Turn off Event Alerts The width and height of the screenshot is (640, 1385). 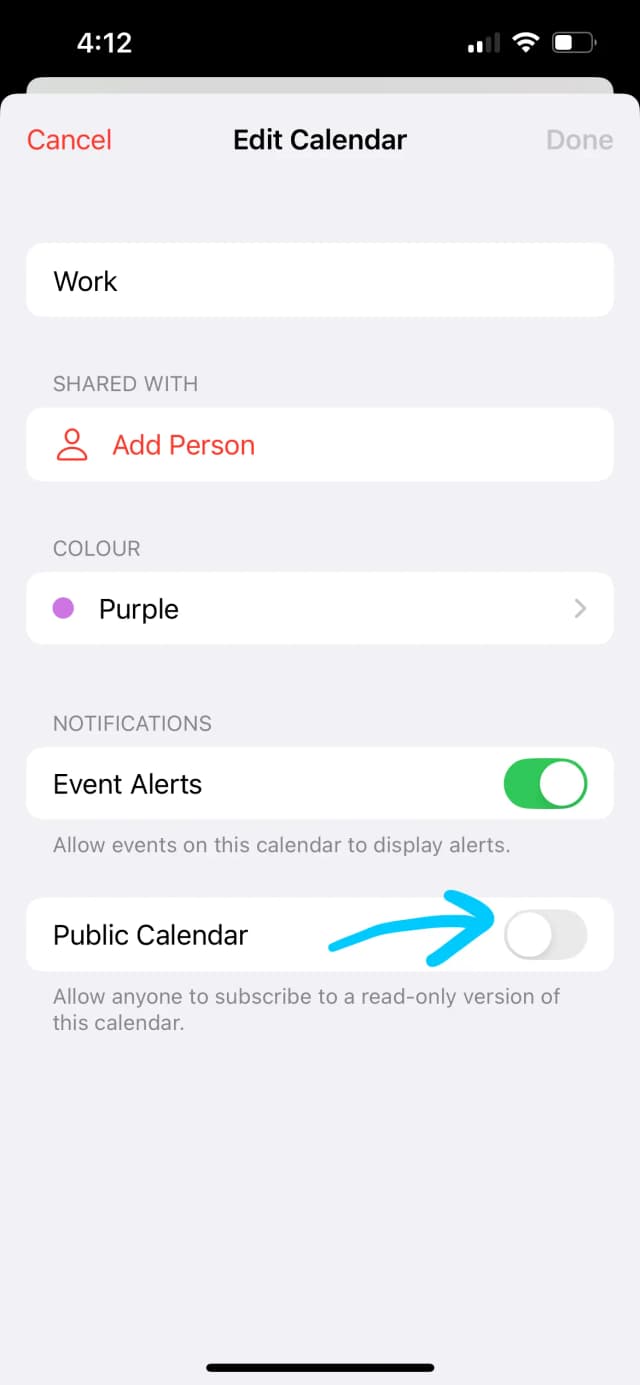coord(544,784)
